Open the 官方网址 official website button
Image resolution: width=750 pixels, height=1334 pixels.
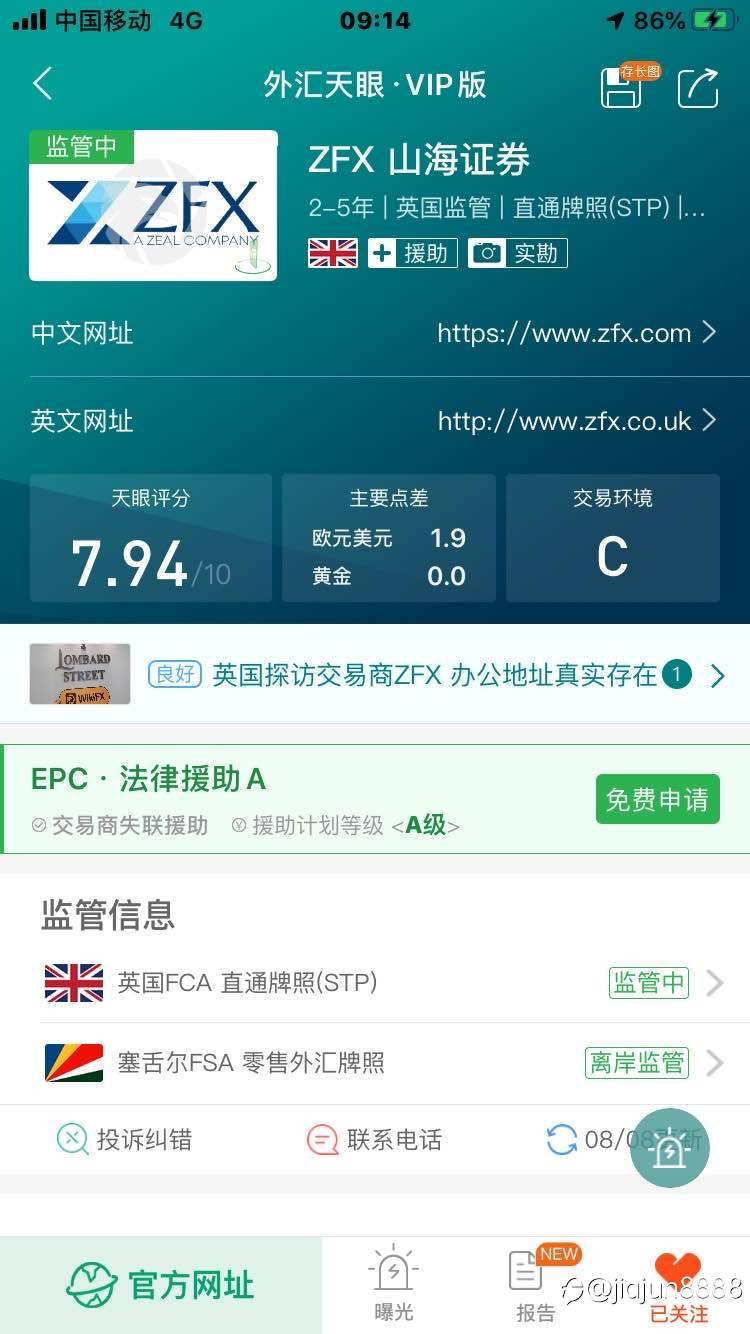[x=161, y=1285]
